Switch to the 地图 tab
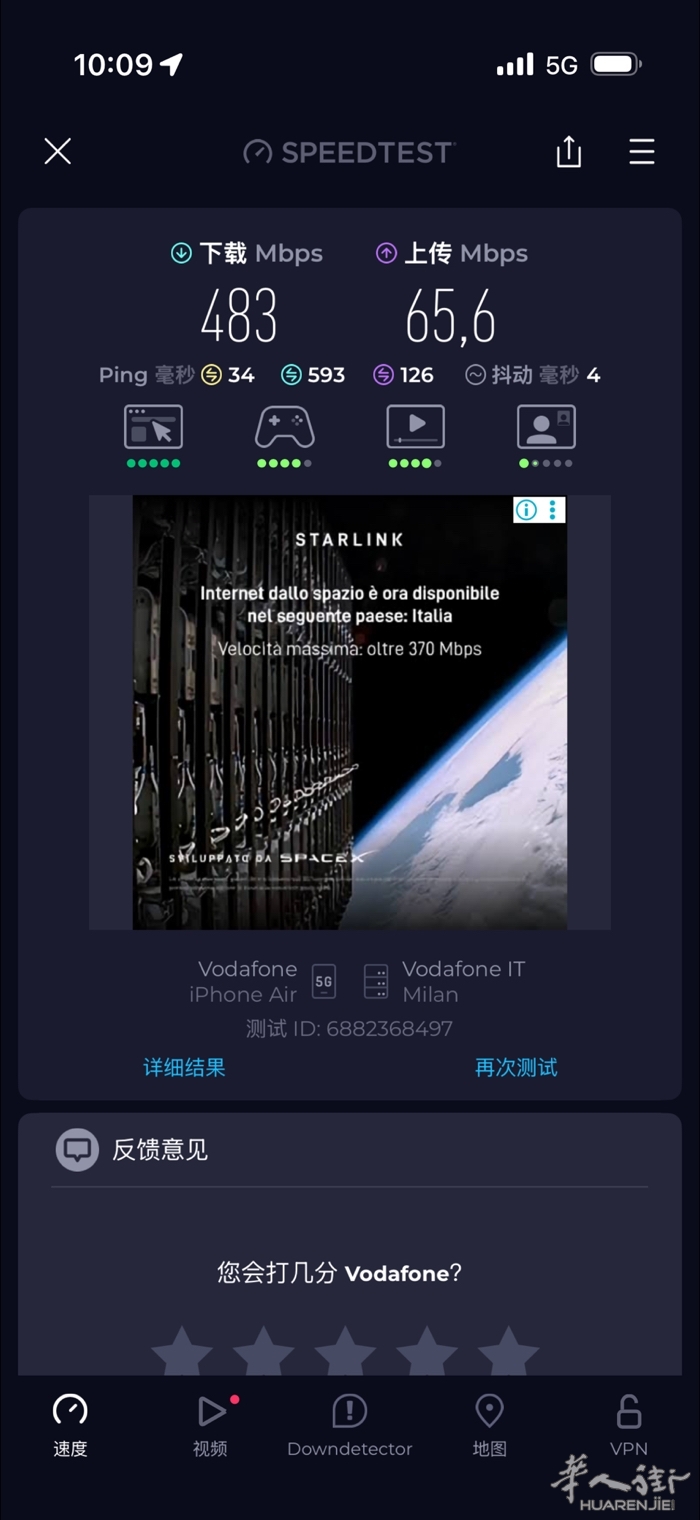The image size is (700, 1520). tap(489, 1425)
